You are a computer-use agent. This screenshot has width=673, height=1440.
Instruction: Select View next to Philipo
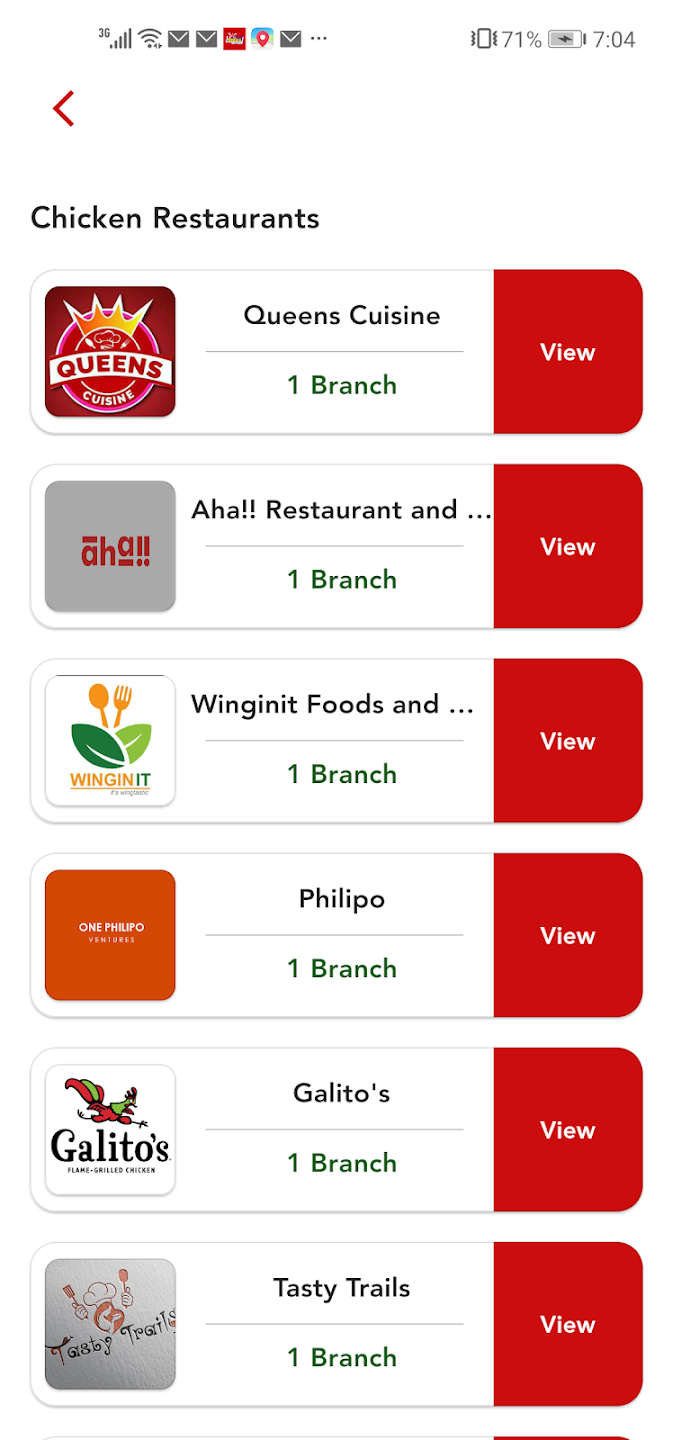tap(567, 935)
